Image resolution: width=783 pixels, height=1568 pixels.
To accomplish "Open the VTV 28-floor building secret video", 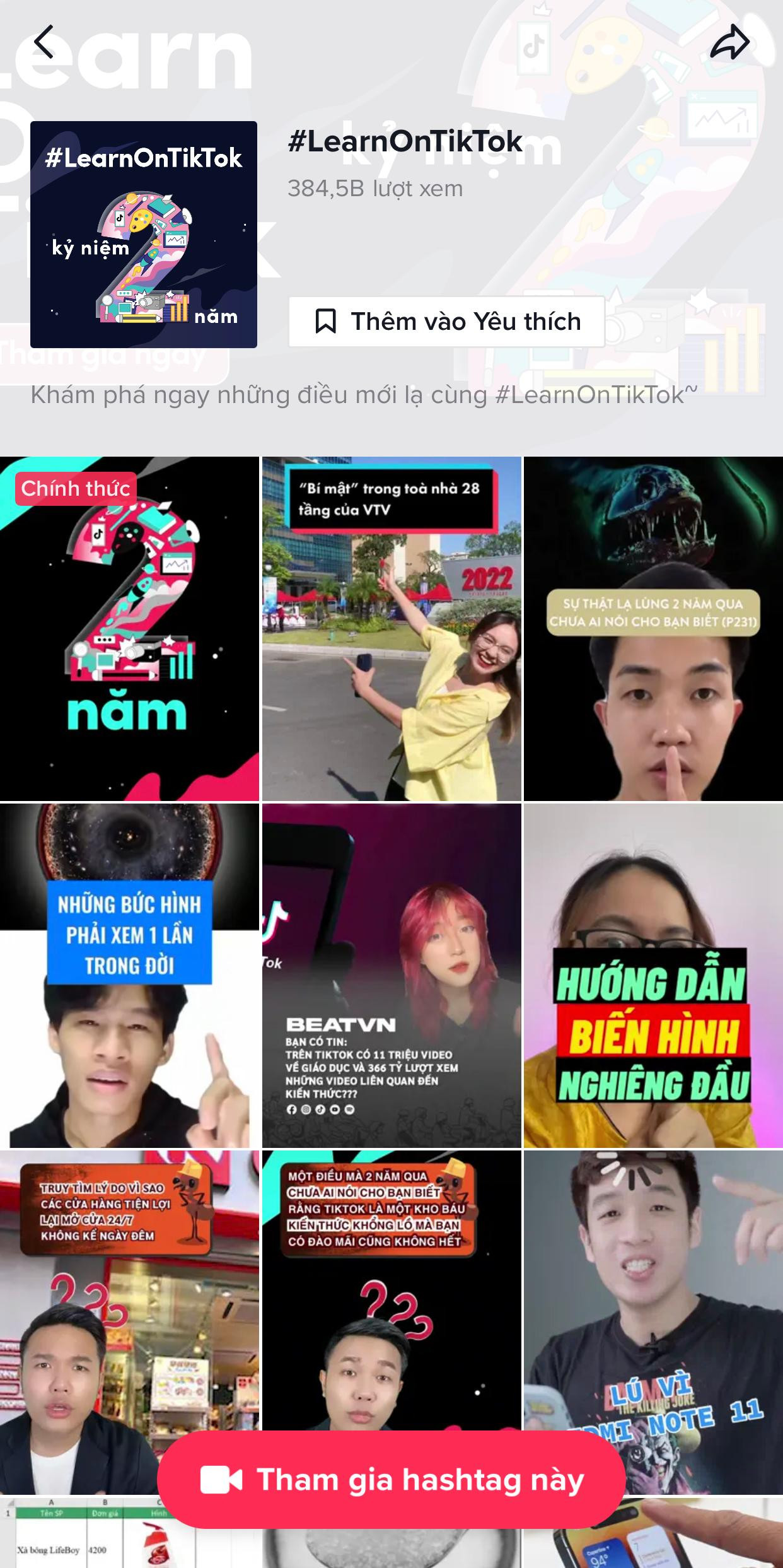I will [391, 628].
